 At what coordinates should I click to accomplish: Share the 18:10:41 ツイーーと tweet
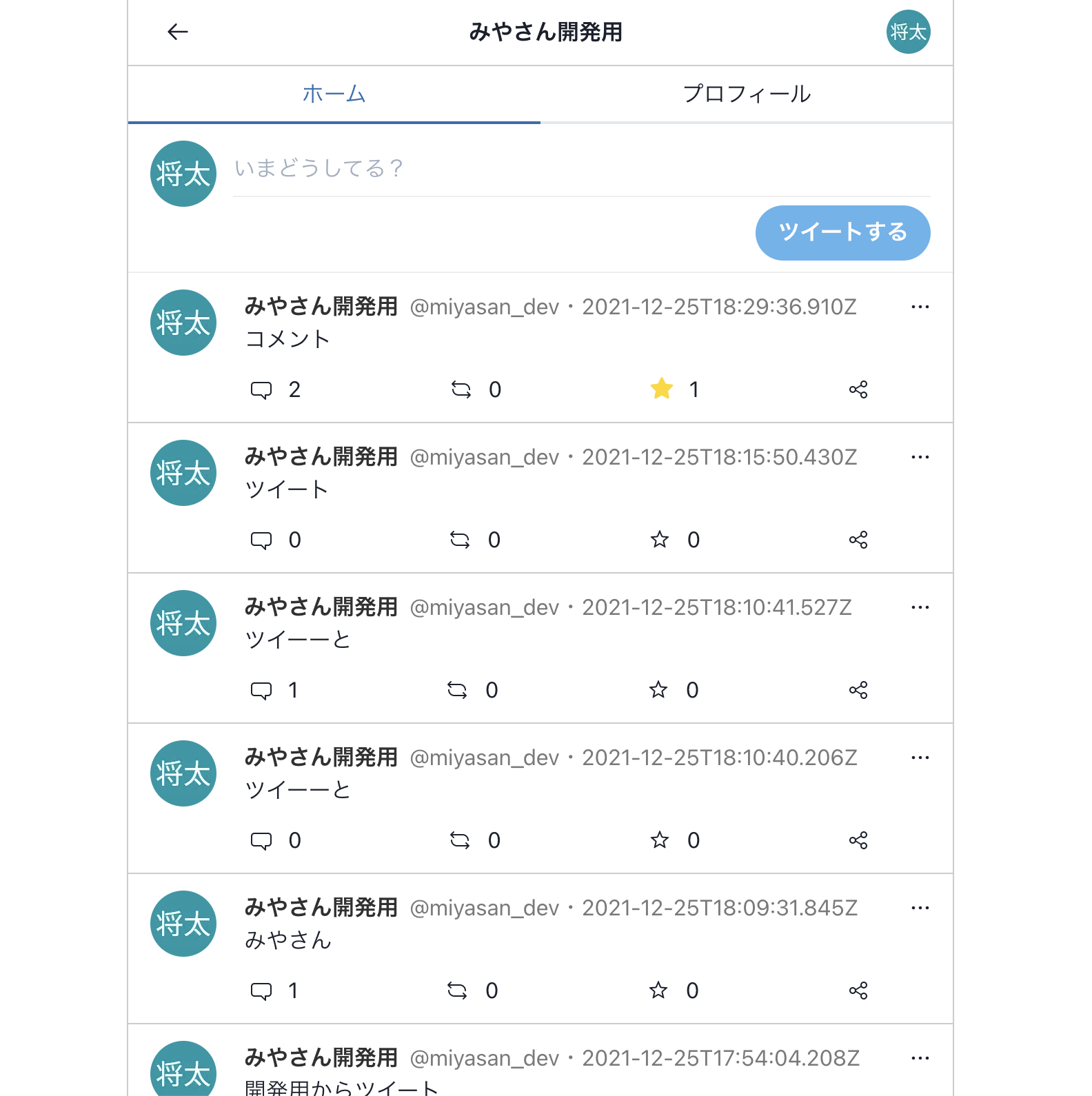click(858, 691)
